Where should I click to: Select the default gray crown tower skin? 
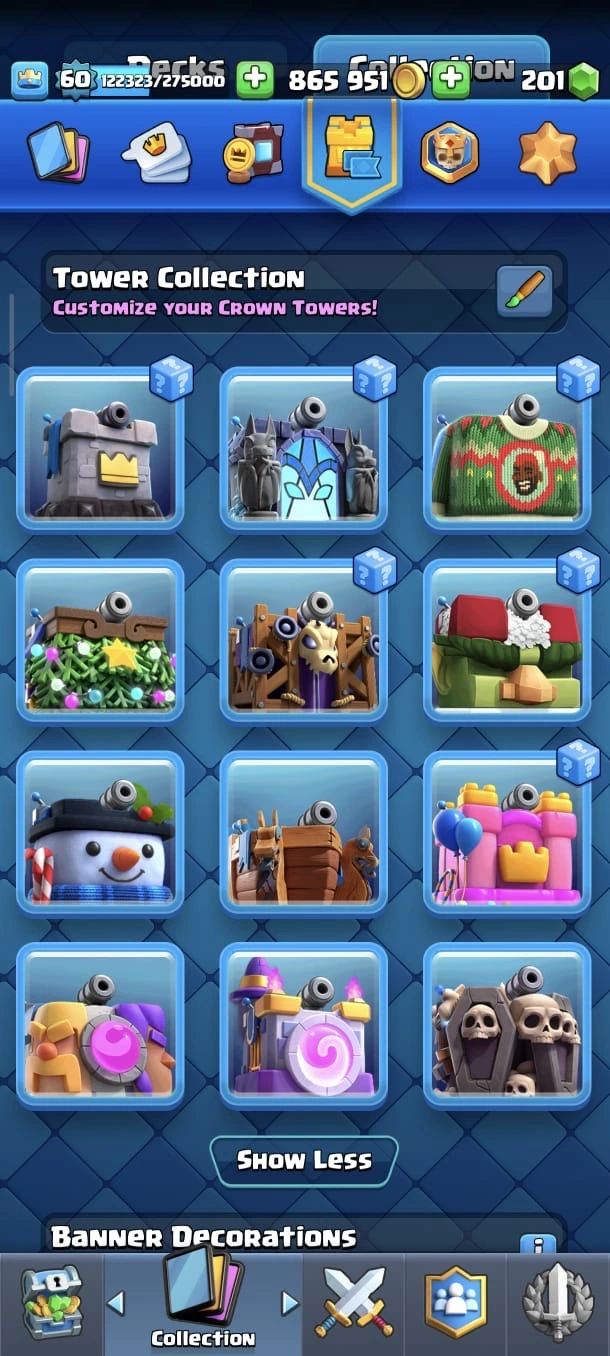point(100,449)
